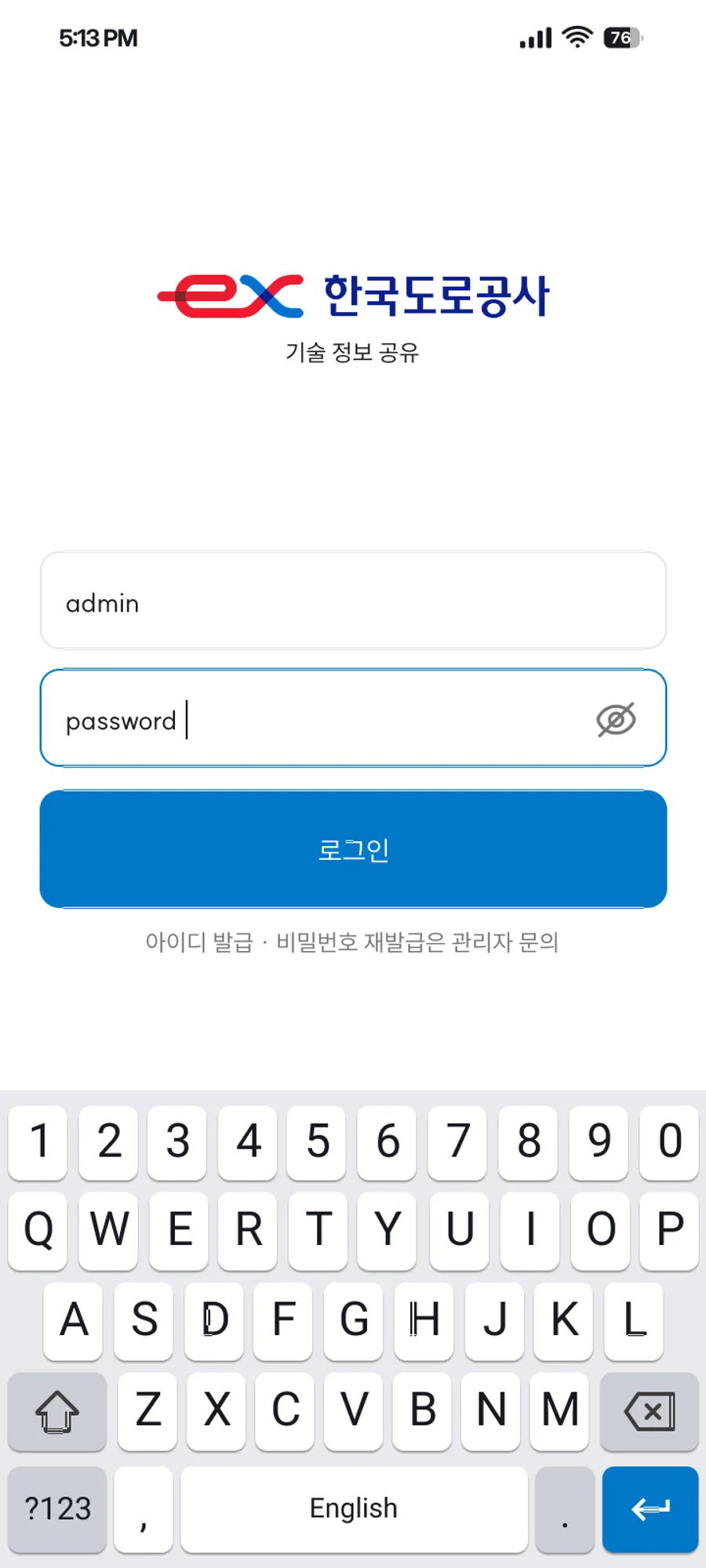The image size is (706, 1568).
Task: Tap the keyboard enter key
Action: click(x=650, y=1509)
